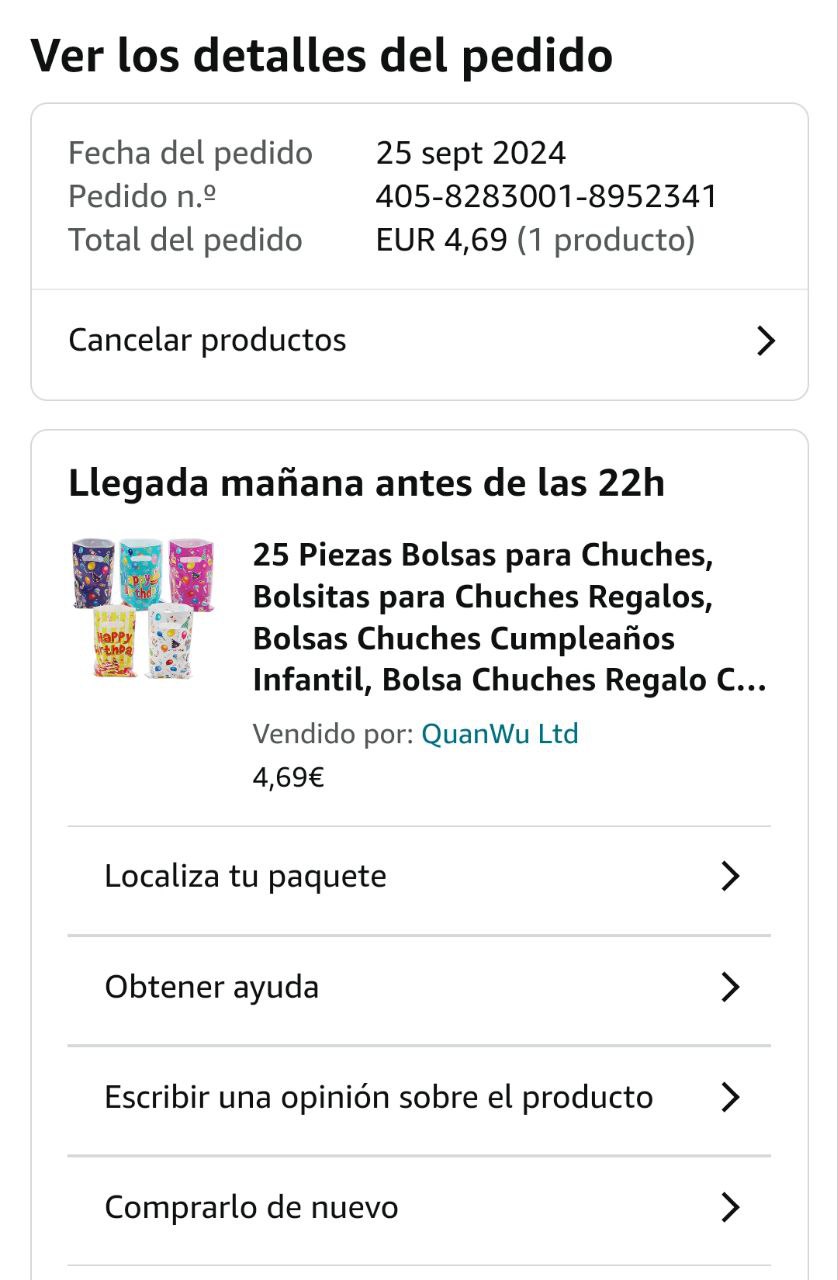Select Localiza tu paquete
This screenshot has width=838, height=1280.
pos(419,877)
